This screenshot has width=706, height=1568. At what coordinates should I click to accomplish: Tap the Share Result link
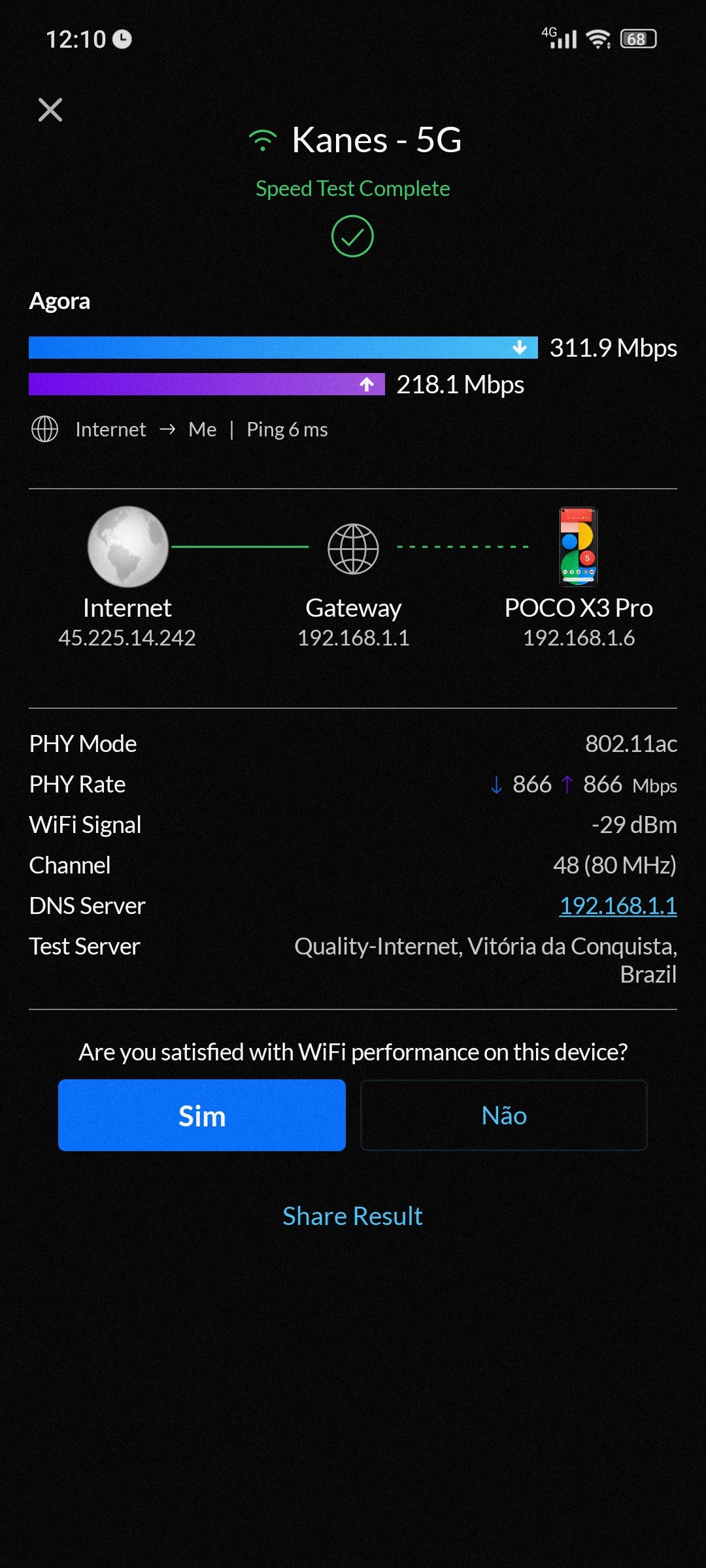pos(352,1216)
